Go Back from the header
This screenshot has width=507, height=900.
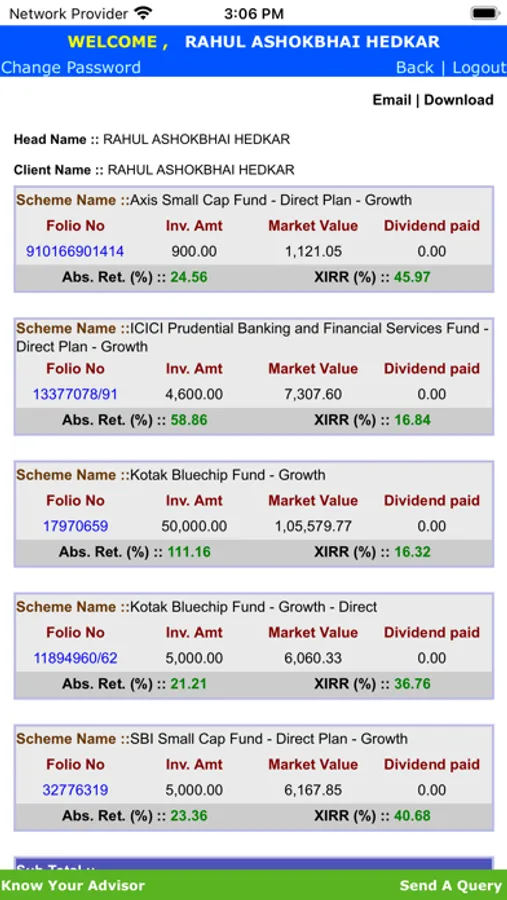pyautogui.click(x=415, y=68)
